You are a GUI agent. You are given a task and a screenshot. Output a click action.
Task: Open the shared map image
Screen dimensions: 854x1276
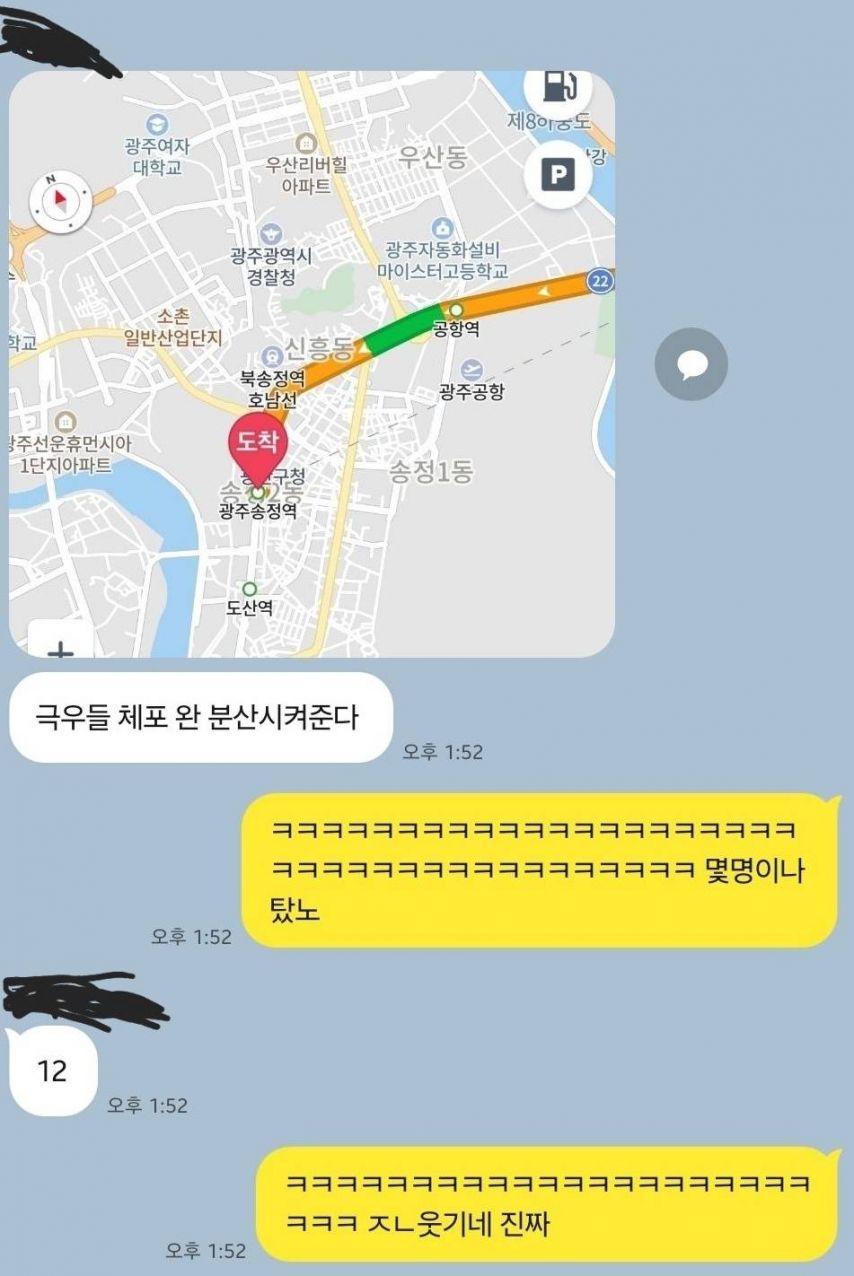point(312,364)
